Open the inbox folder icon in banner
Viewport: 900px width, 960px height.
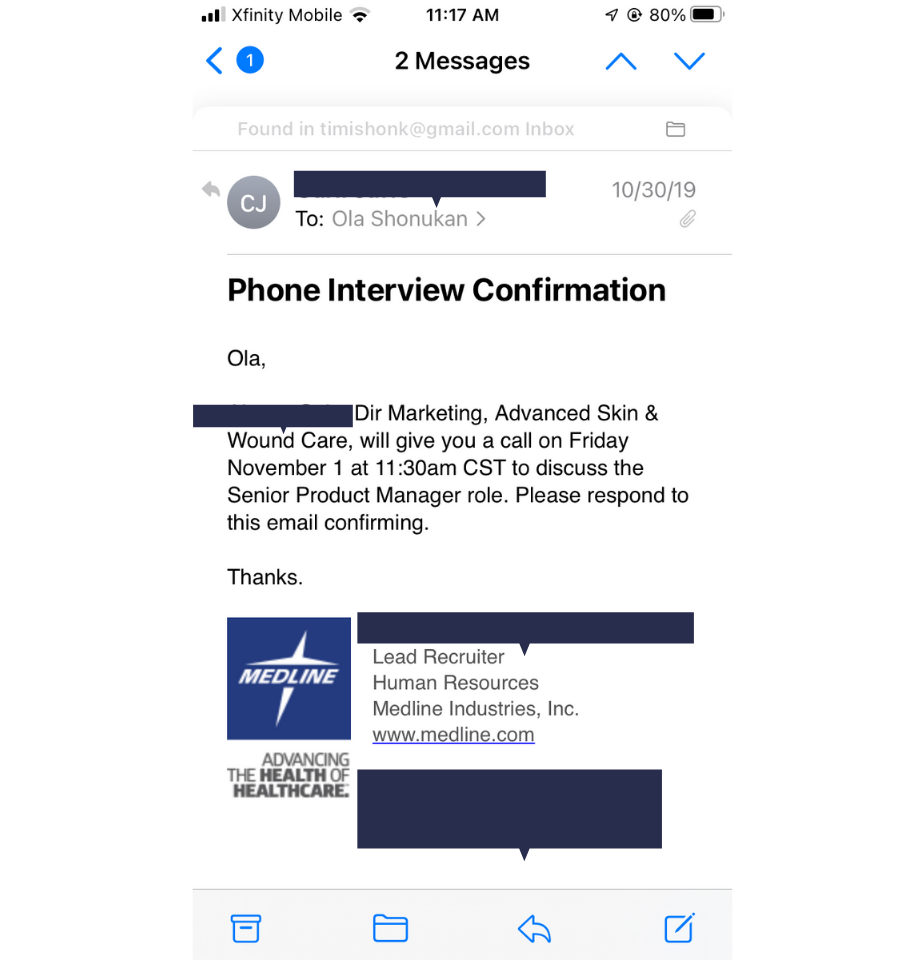(675, 129)
